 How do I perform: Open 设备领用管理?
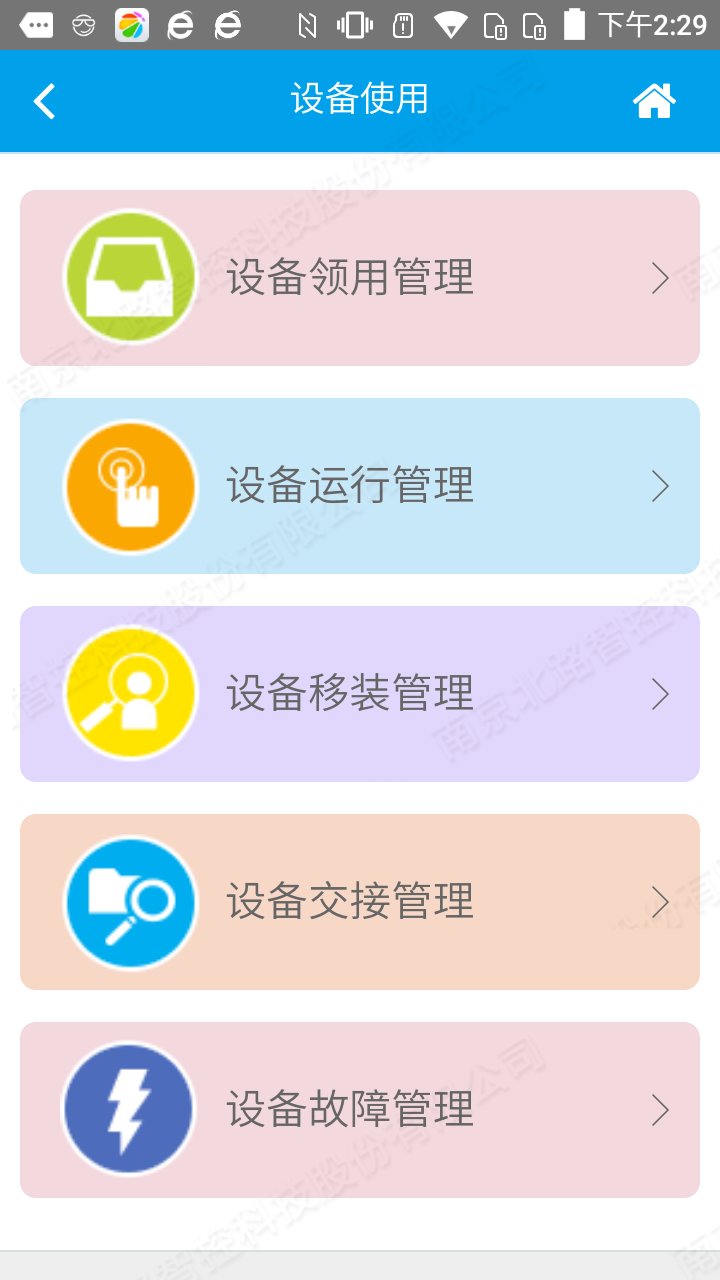point(360,278)
